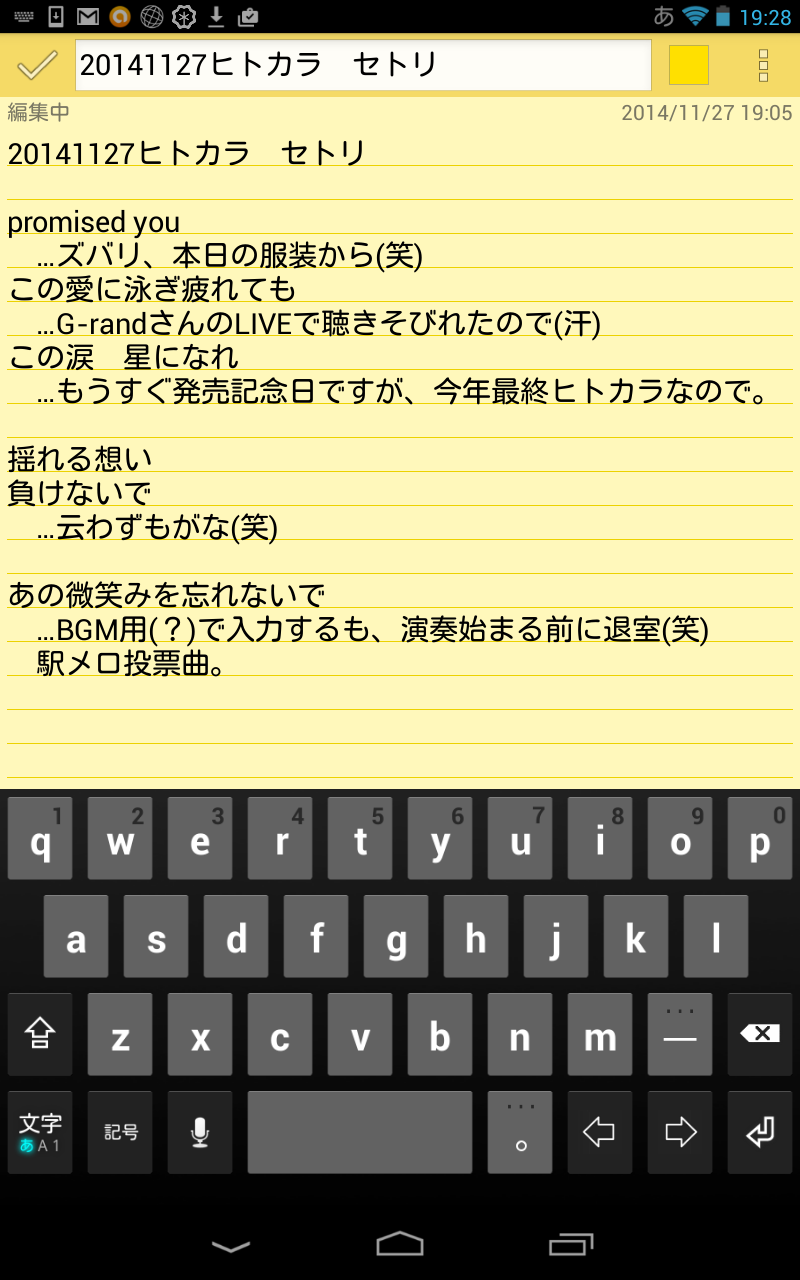
Task: Edit the note title field
Action: (x=363, y=65)
